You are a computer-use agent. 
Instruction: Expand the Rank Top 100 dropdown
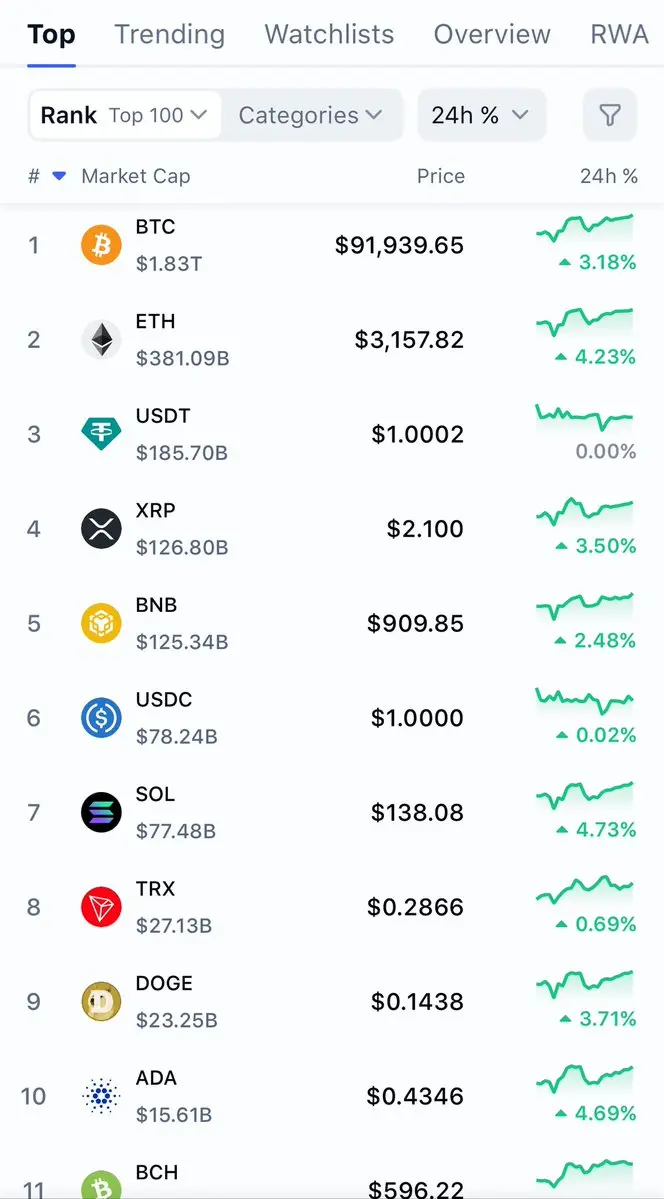tap(124, 116)
